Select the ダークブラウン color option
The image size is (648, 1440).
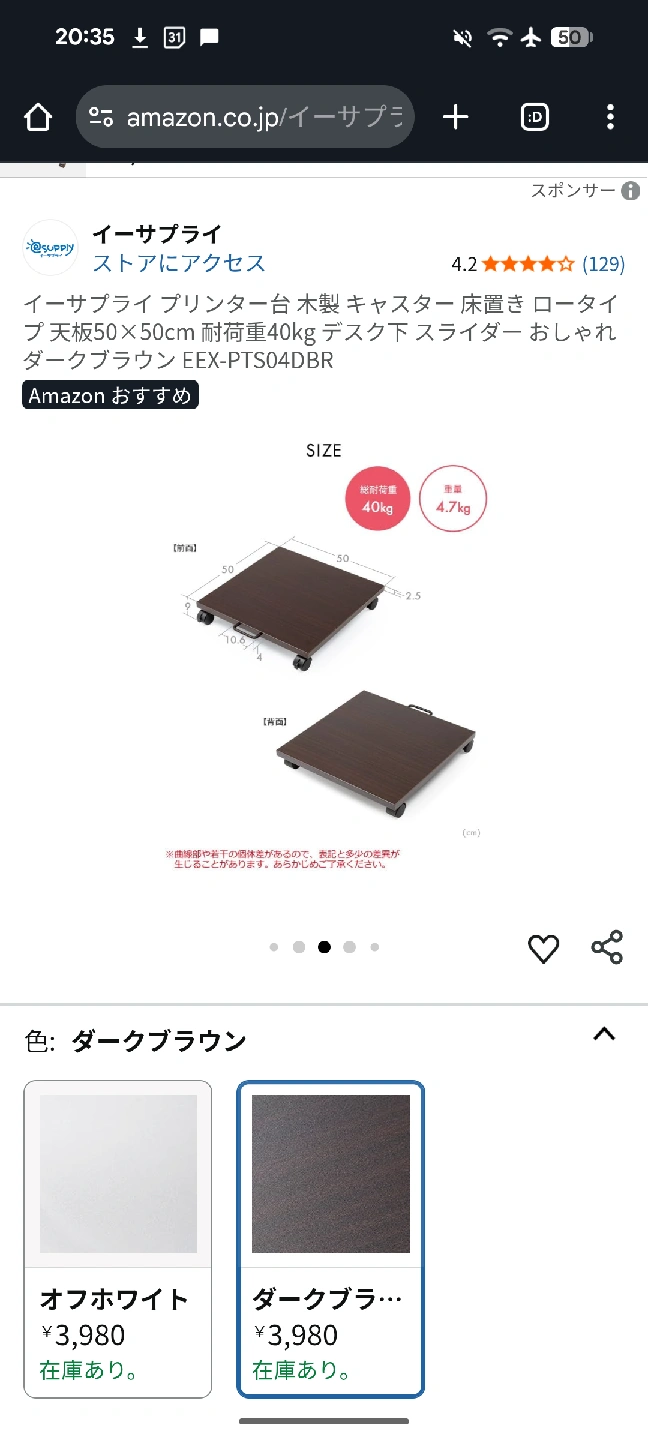[x=330, y=1238]
